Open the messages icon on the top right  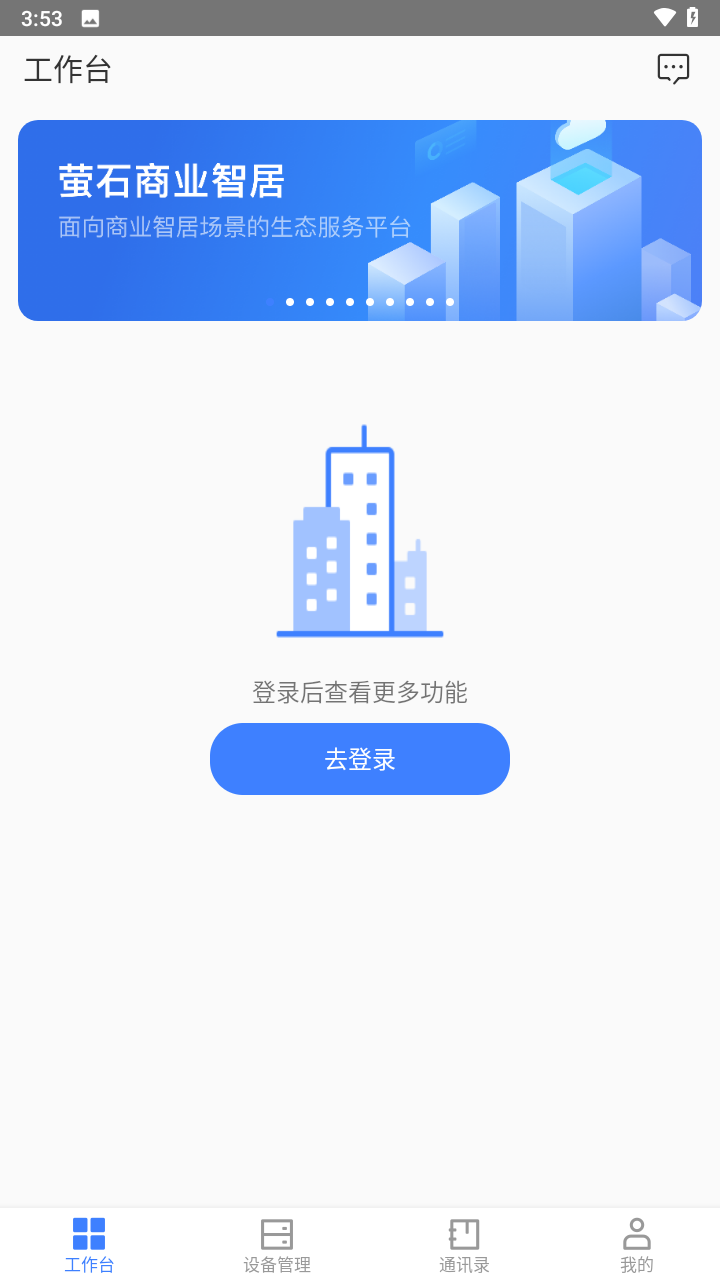673,68
